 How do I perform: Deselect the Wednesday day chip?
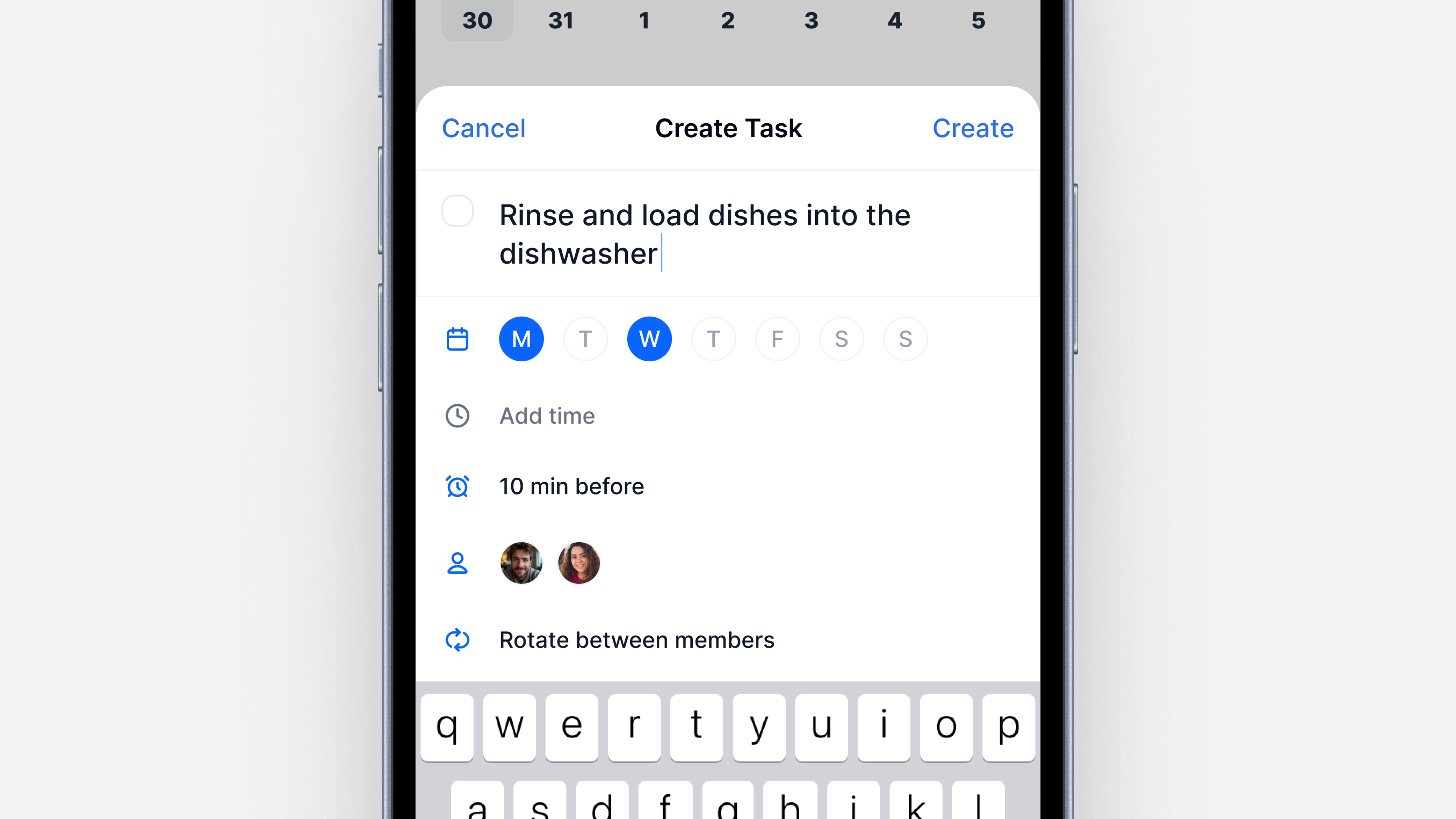(649, 339)
